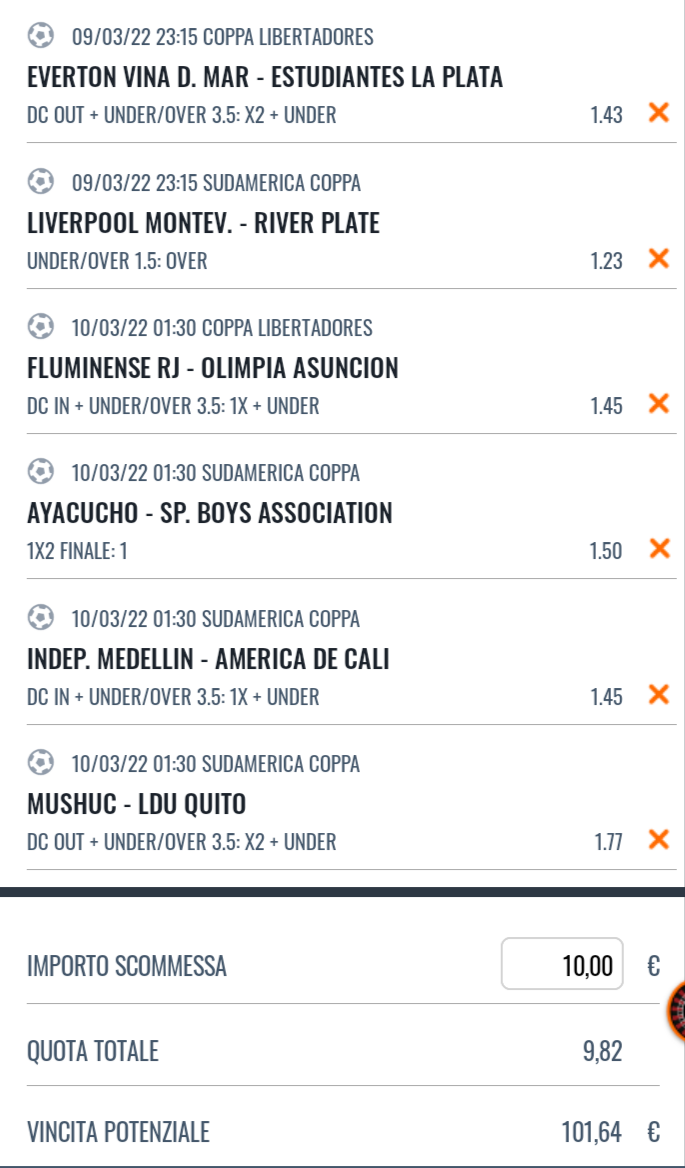
Task: Open the floating roulette casino icon
Action: (x=676, y=1011)
